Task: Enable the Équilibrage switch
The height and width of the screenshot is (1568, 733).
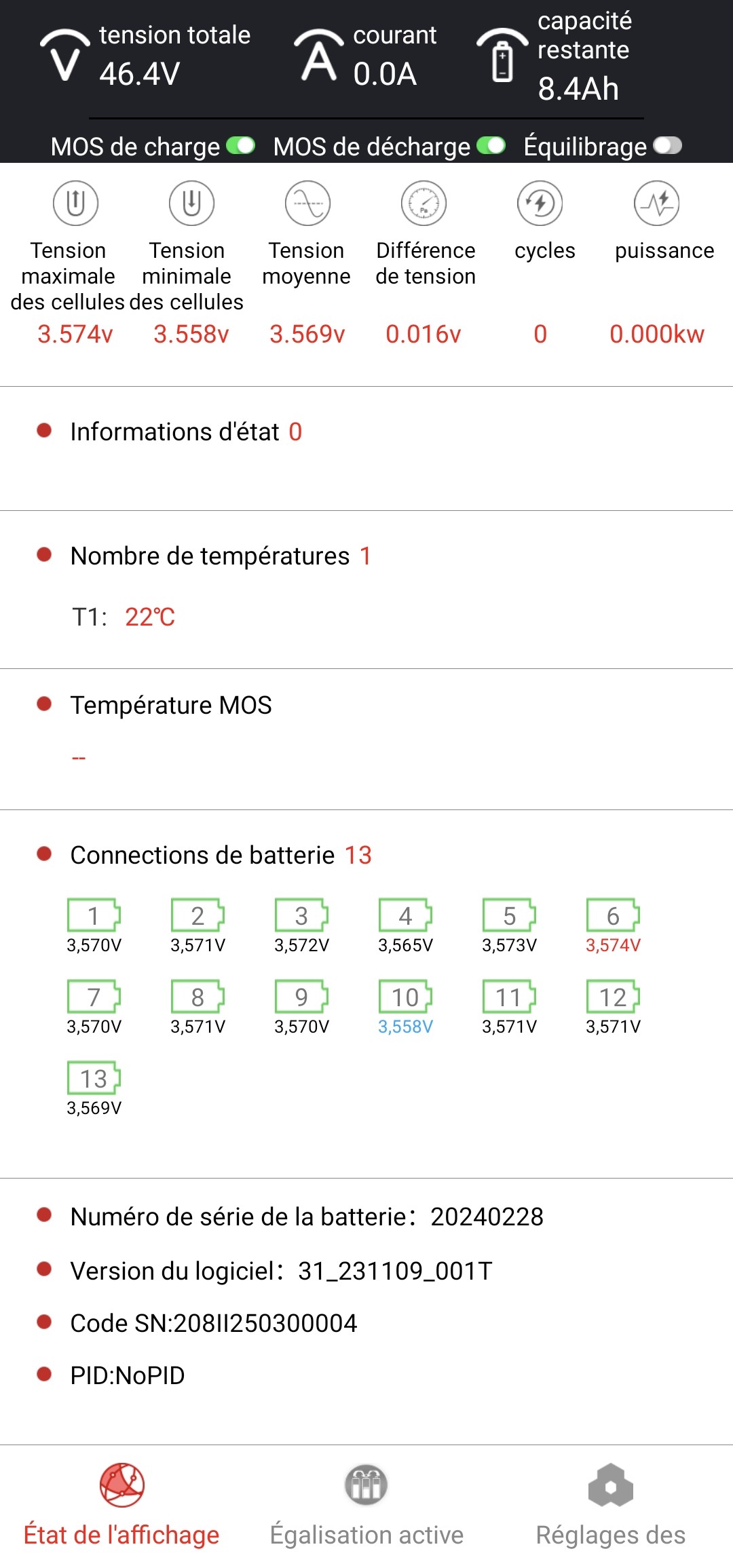Action: click(x=667, y=146)
